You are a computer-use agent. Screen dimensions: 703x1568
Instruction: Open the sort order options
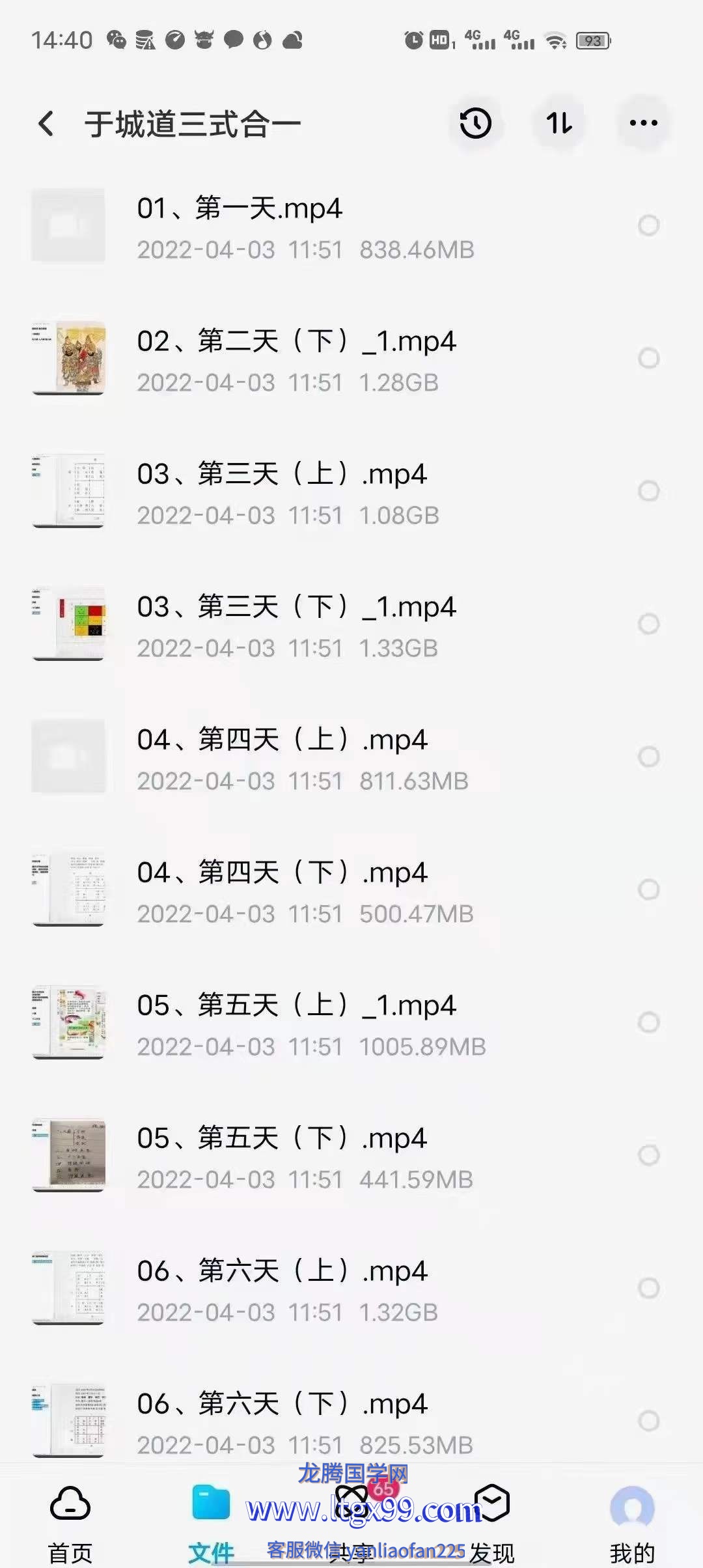[559, 123]
